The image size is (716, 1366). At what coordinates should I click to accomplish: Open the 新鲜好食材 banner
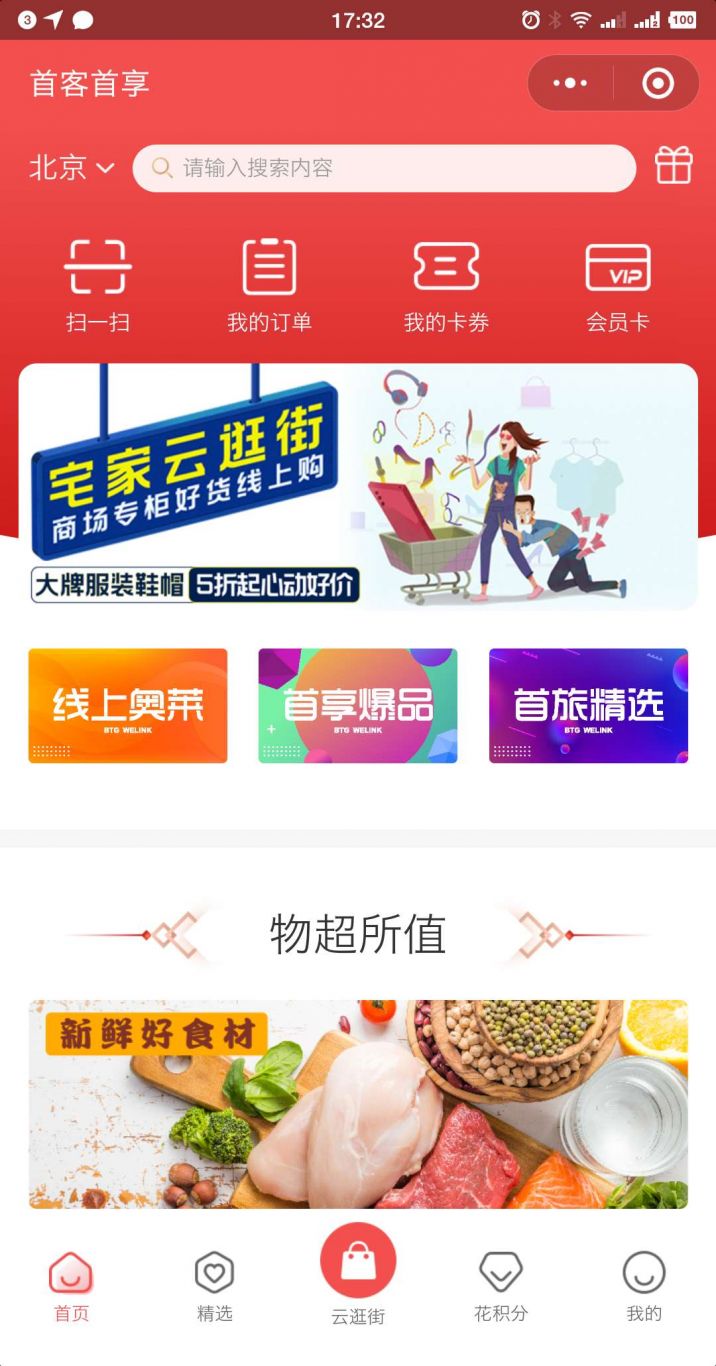[x=358, y=1104]
